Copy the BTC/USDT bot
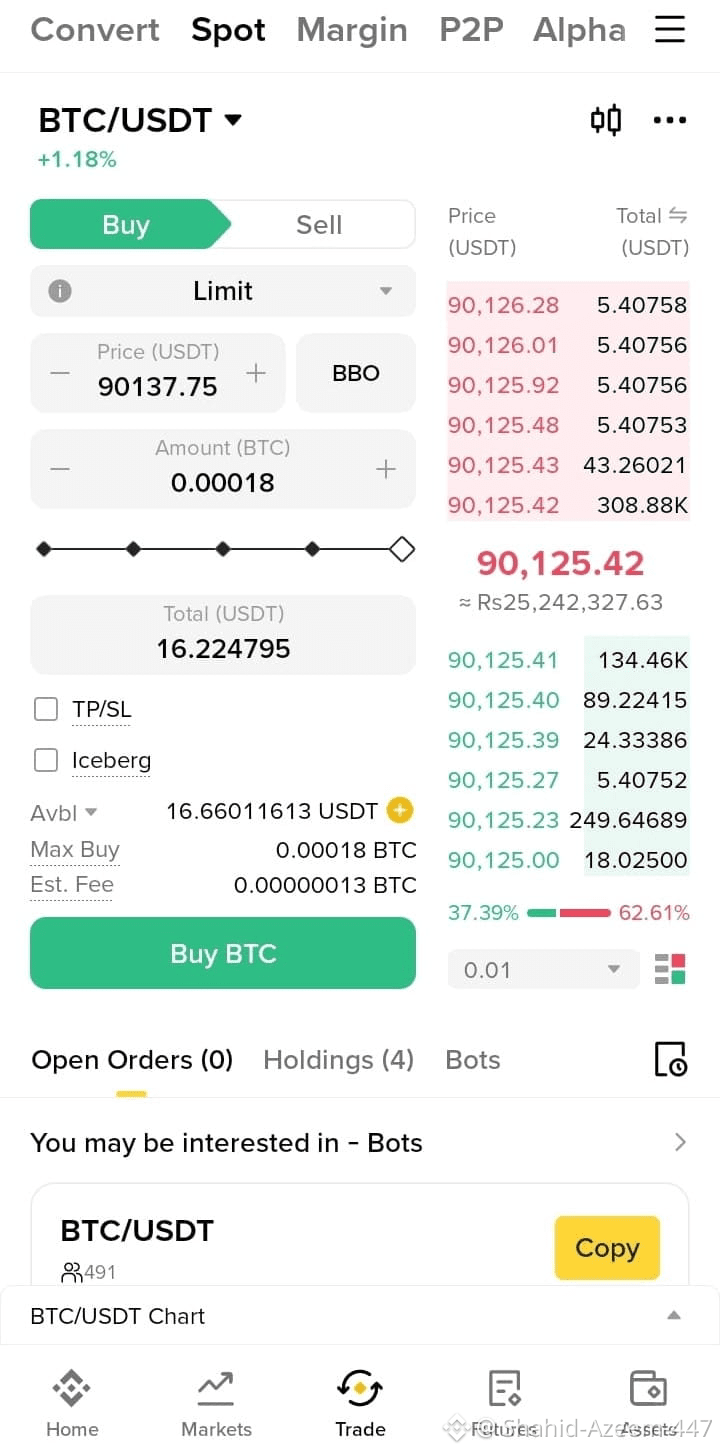The width and height of the screenshot is (720, 1453). (x=607, y=1248)
